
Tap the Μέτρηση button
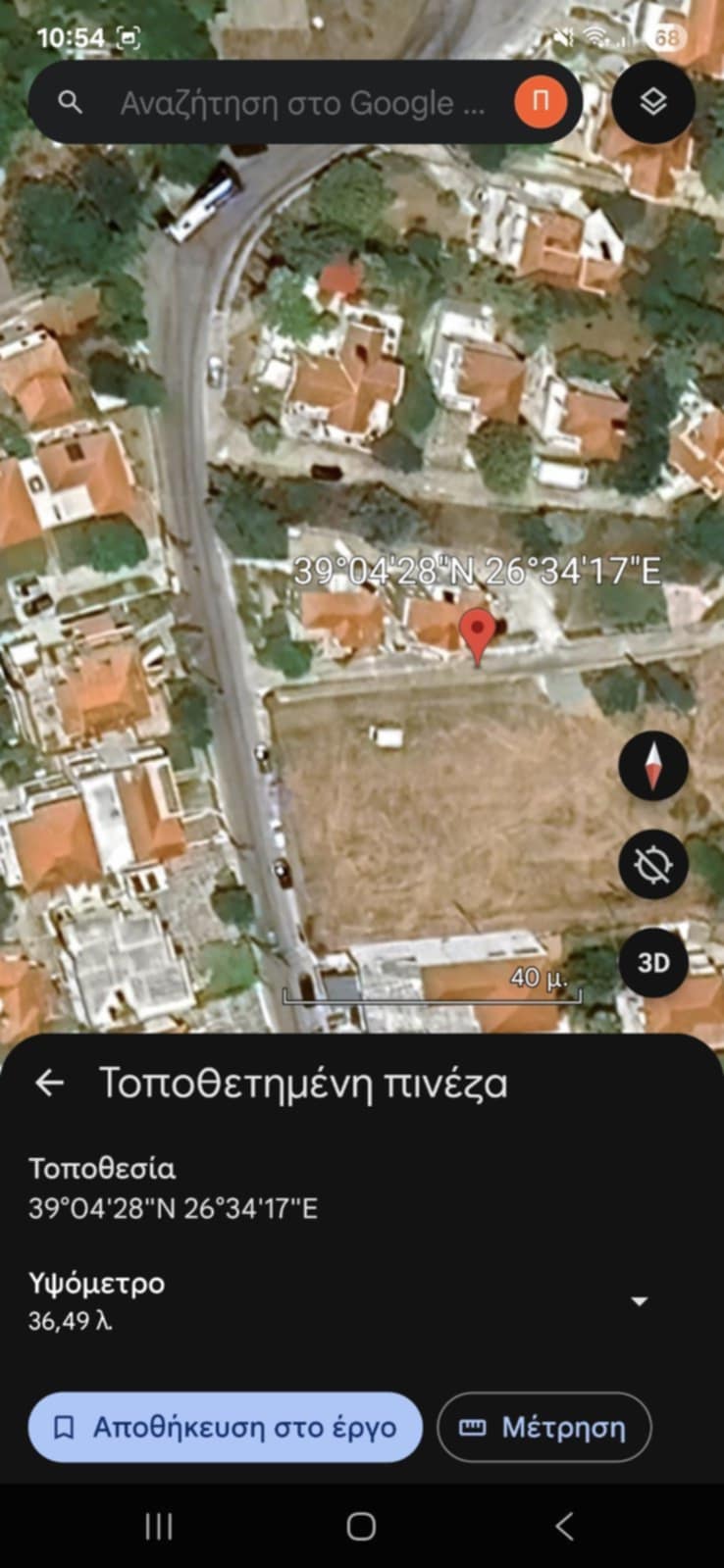click(543, 1427)
